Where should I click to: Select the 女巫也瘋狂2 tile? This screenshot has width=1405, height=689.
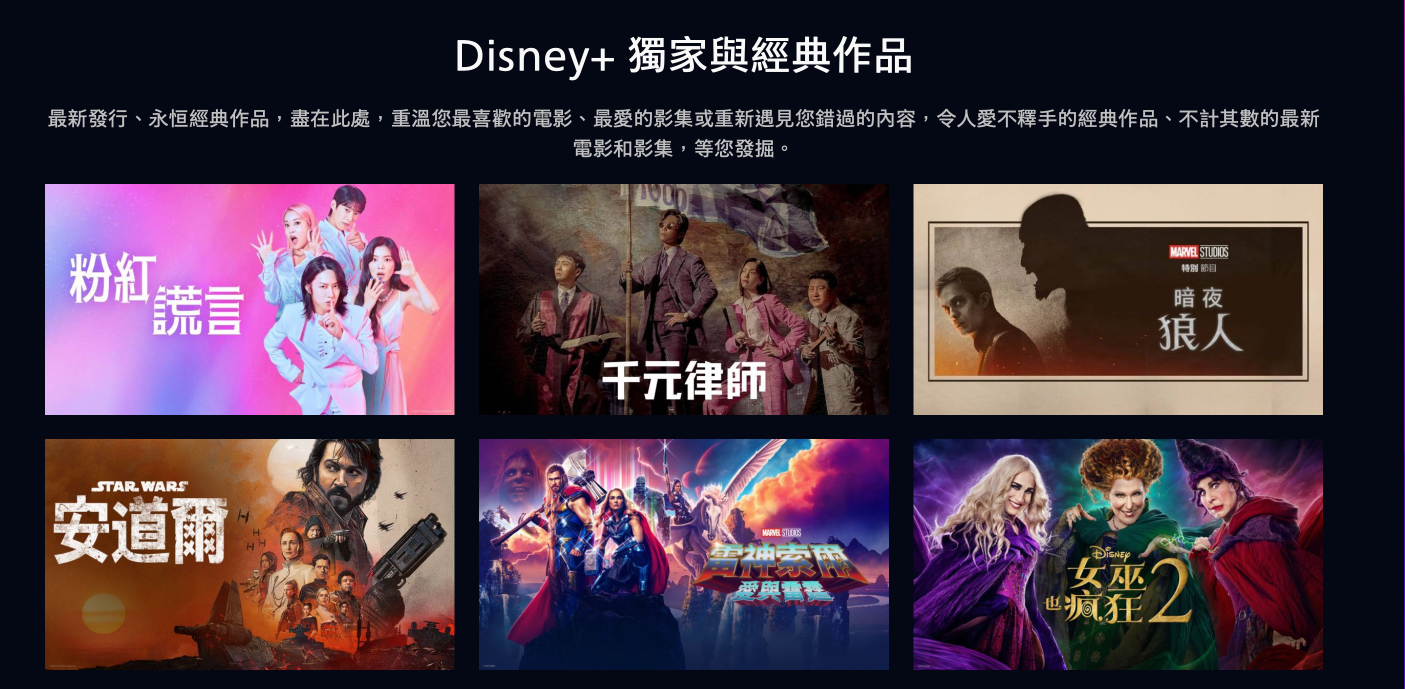pyautogui.click(x=1117, y=554)
